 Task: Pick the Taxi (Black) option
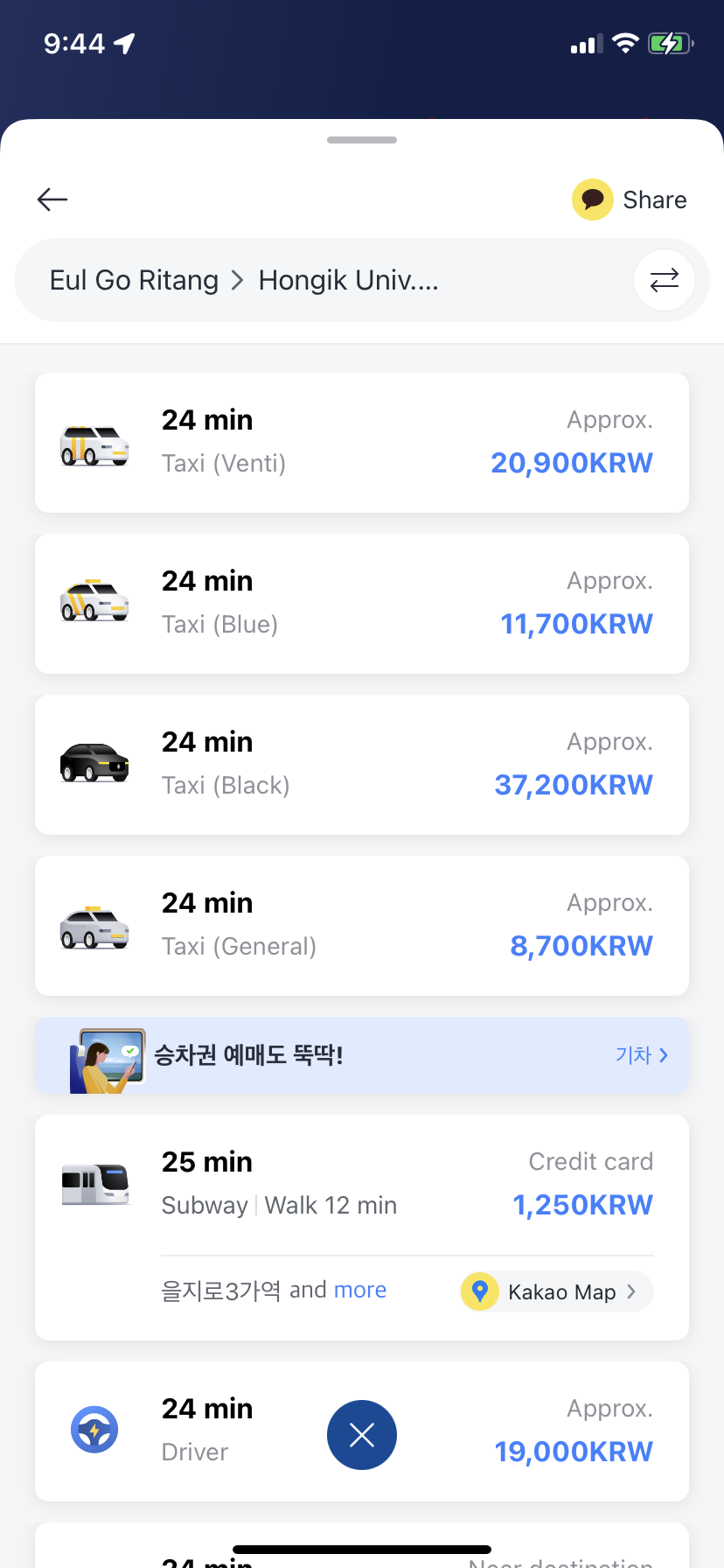[x=361, y=765]
